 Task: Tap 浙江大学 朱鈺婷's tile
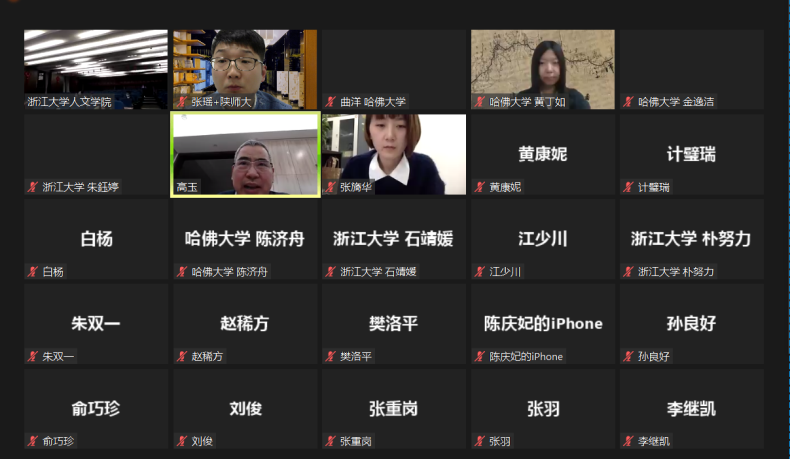[96, 154]
